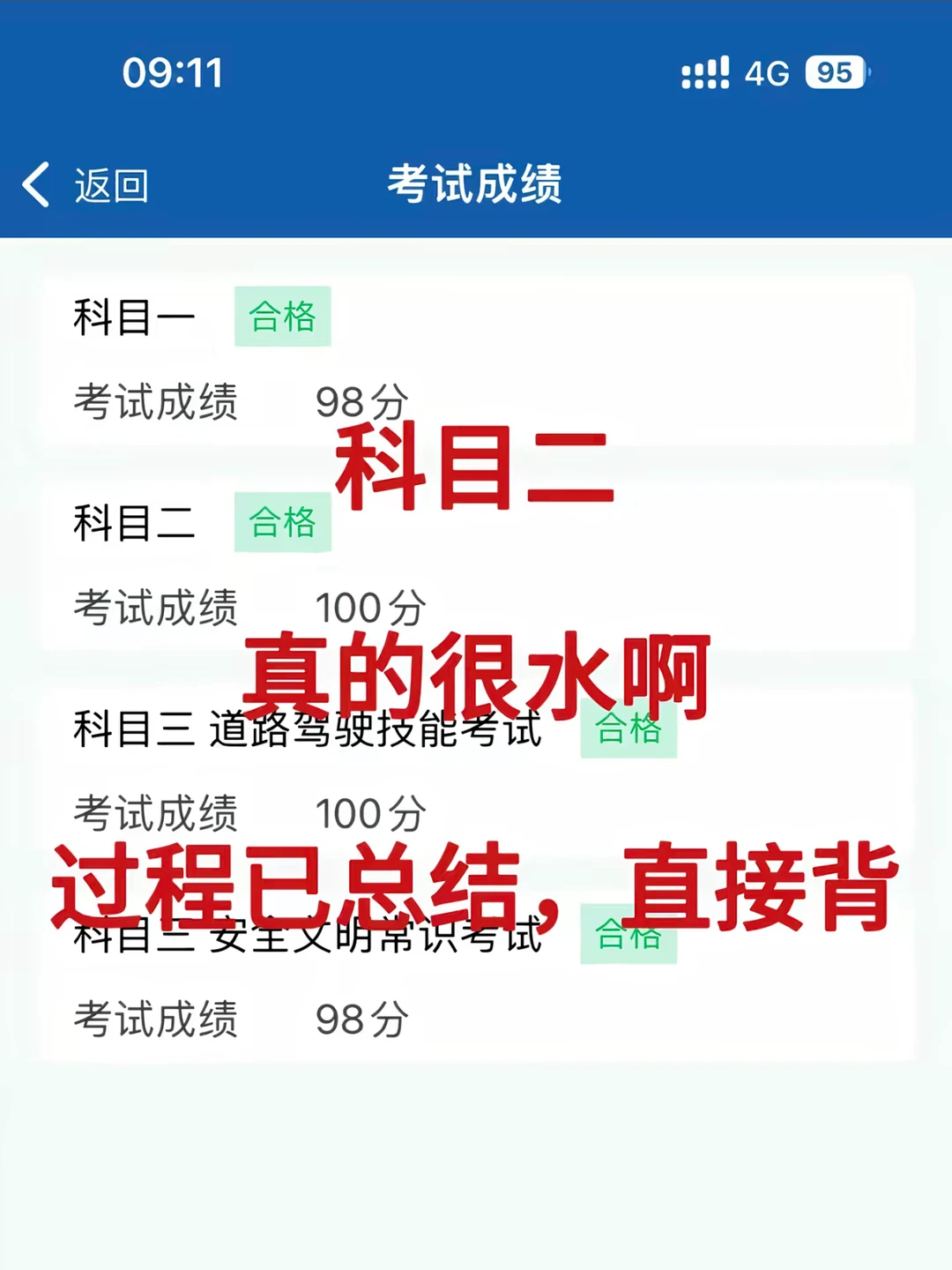Tap the bottom 98分 score value
952x1270 pixels.
tap(362, 1020)
